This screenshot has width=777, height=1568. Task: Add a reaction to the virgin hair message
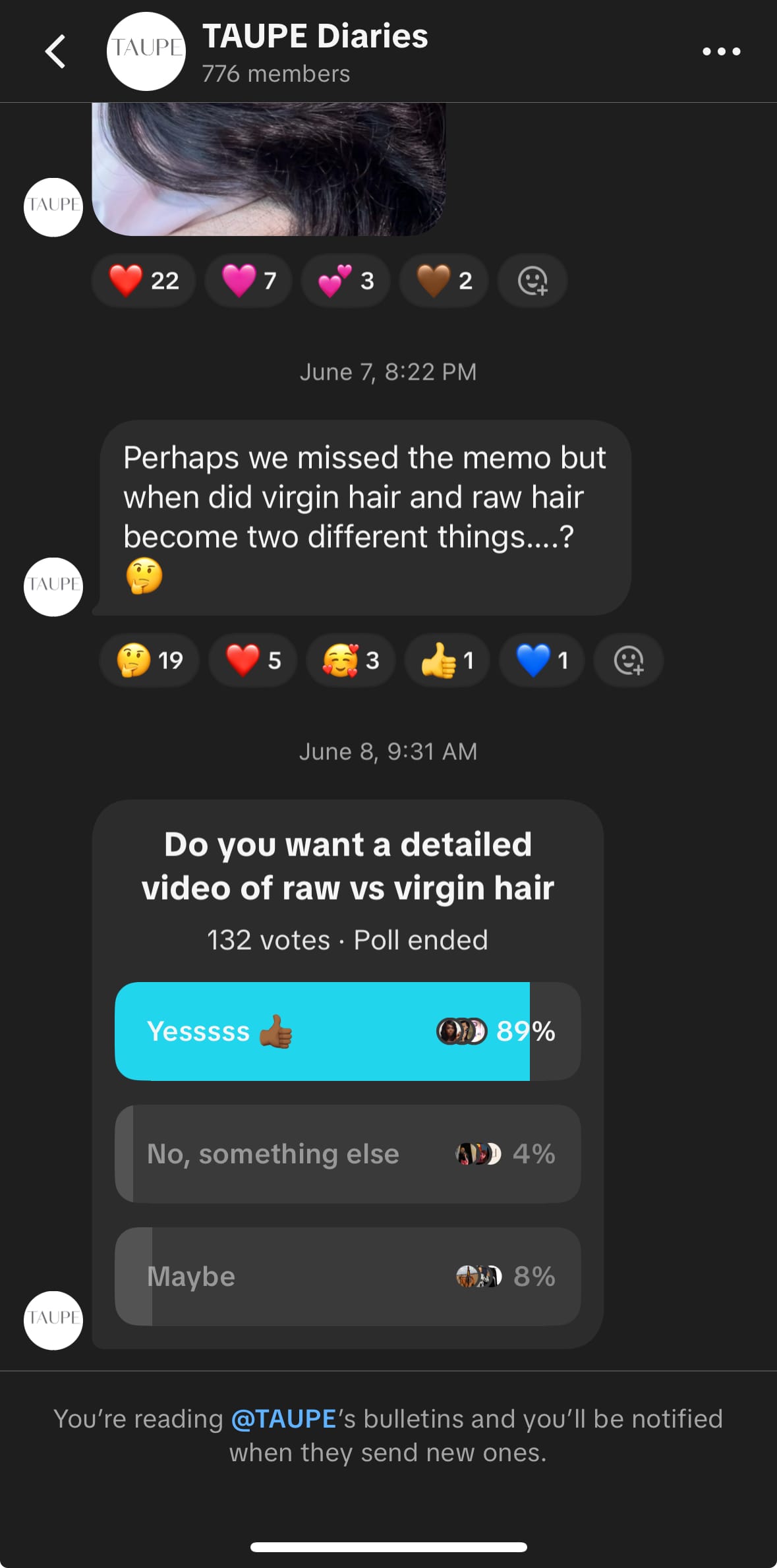628,660
